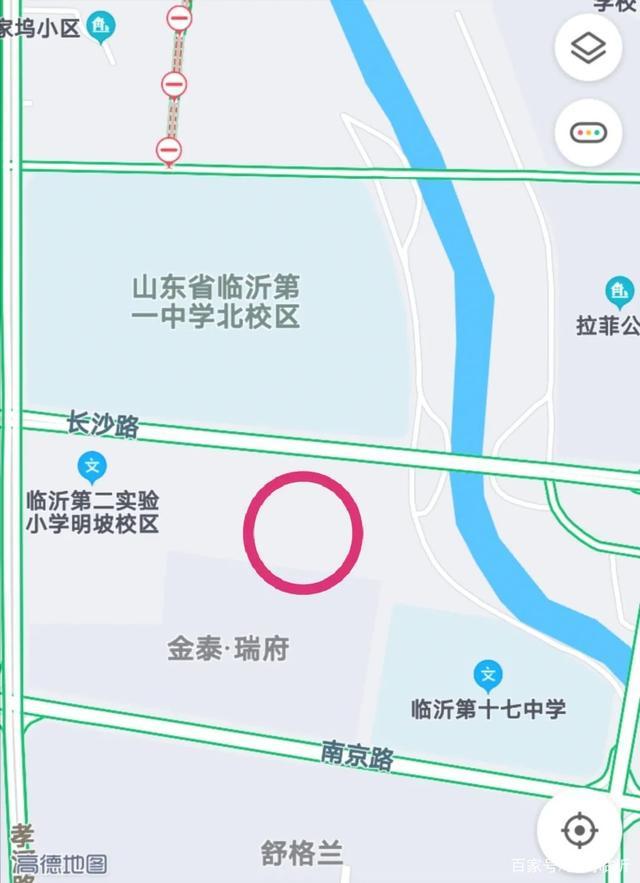640x883 pixels.
Task: Select 临沂第二实验小学明坡校区 school marker
Action: (93, 466)
